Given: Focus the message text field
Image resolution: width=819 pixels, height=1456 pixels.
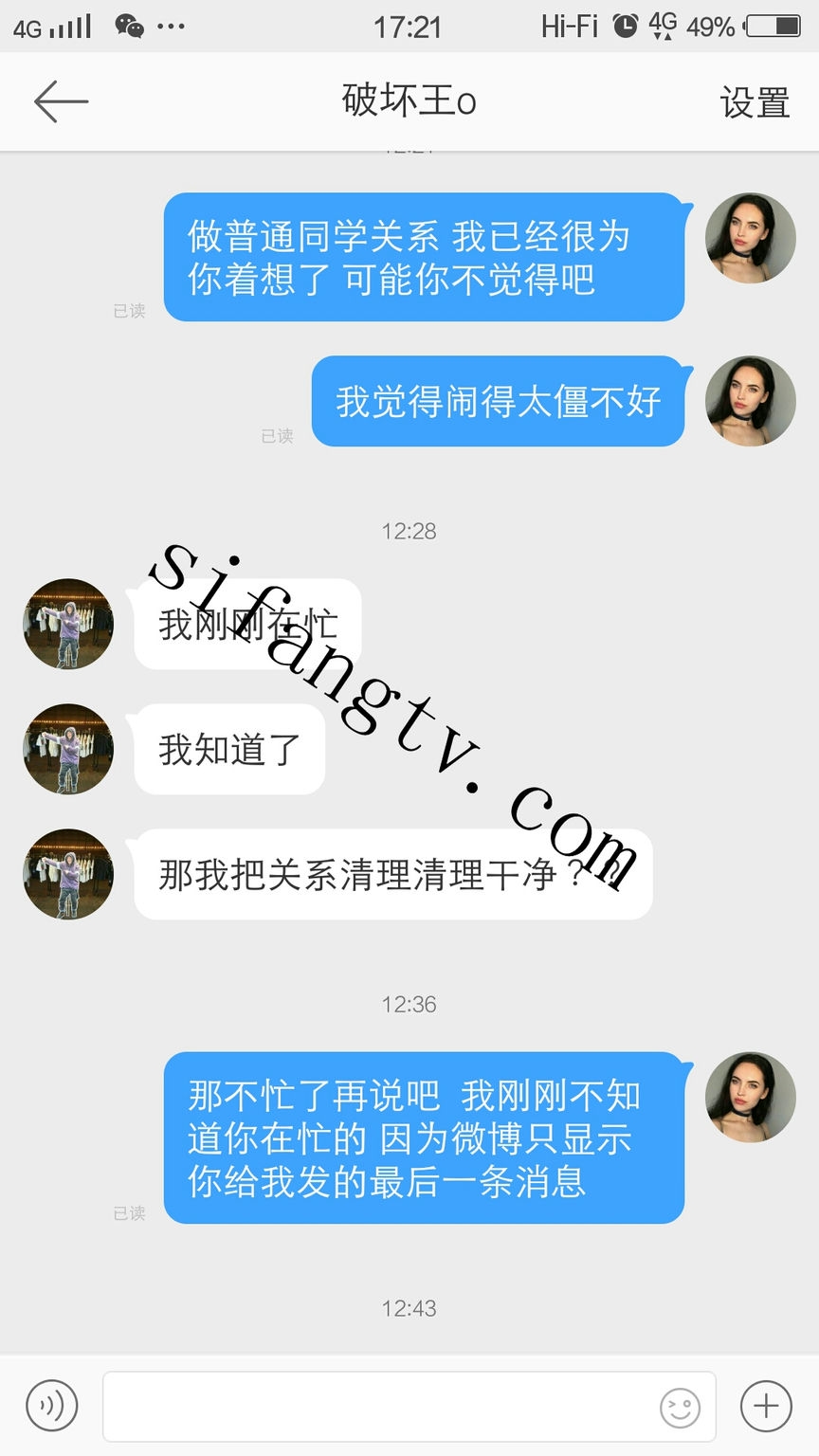Looking at the screenshot, I should pos(379,1406).
